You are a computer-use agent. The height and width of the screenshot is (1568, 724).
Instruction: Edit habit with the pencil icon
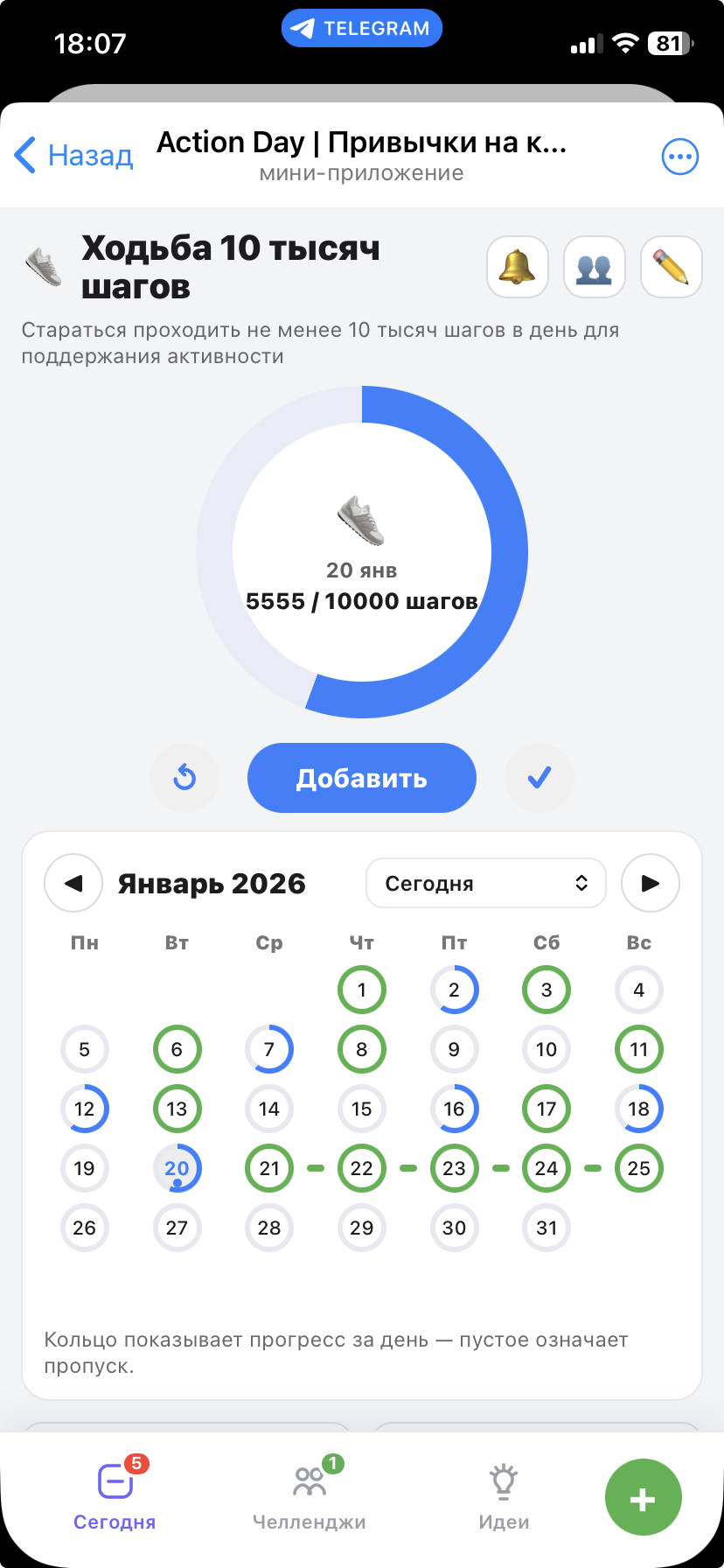[671, 267]
